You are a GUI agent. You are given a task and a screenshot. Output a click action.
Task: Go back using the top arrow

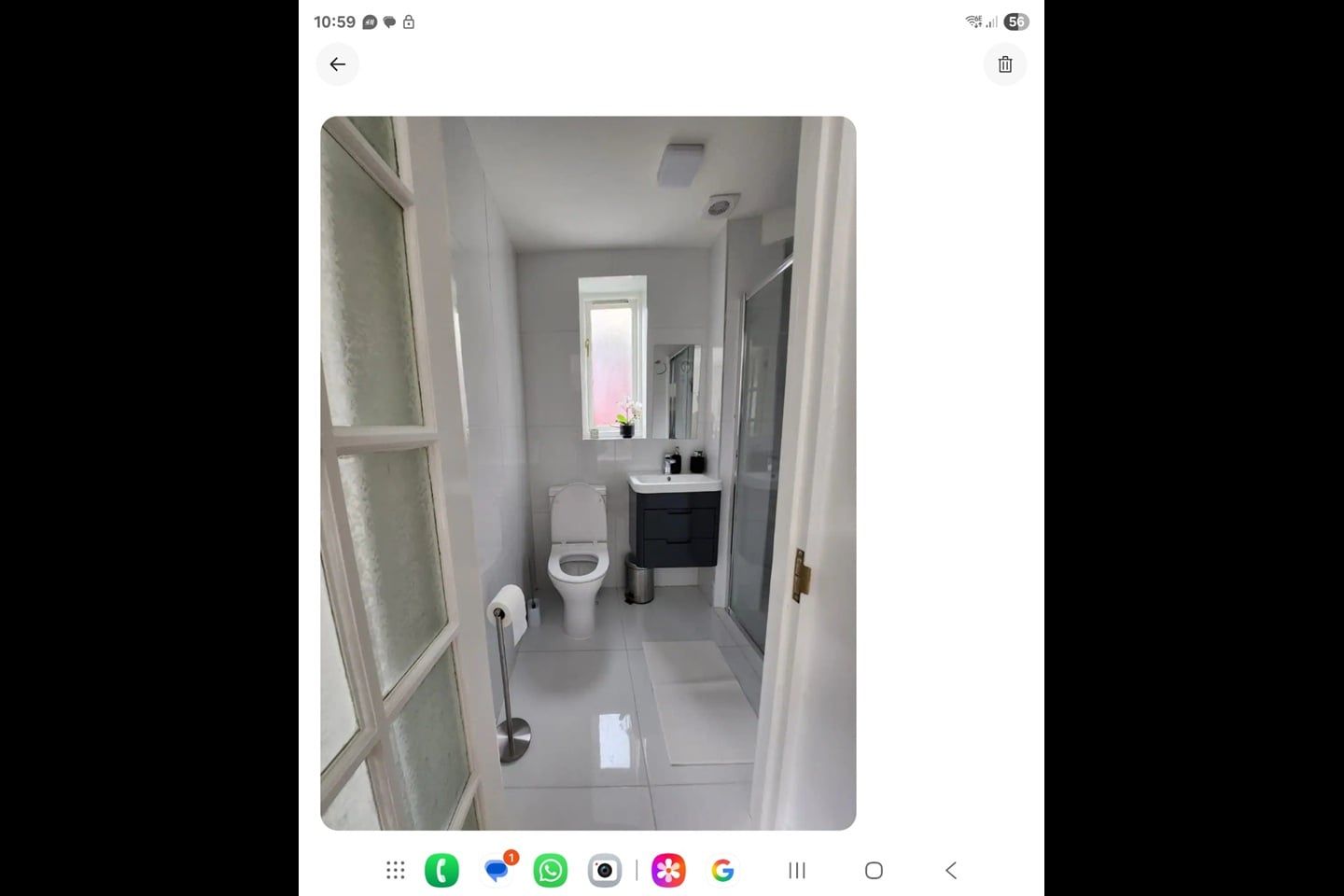pos(338,64)
